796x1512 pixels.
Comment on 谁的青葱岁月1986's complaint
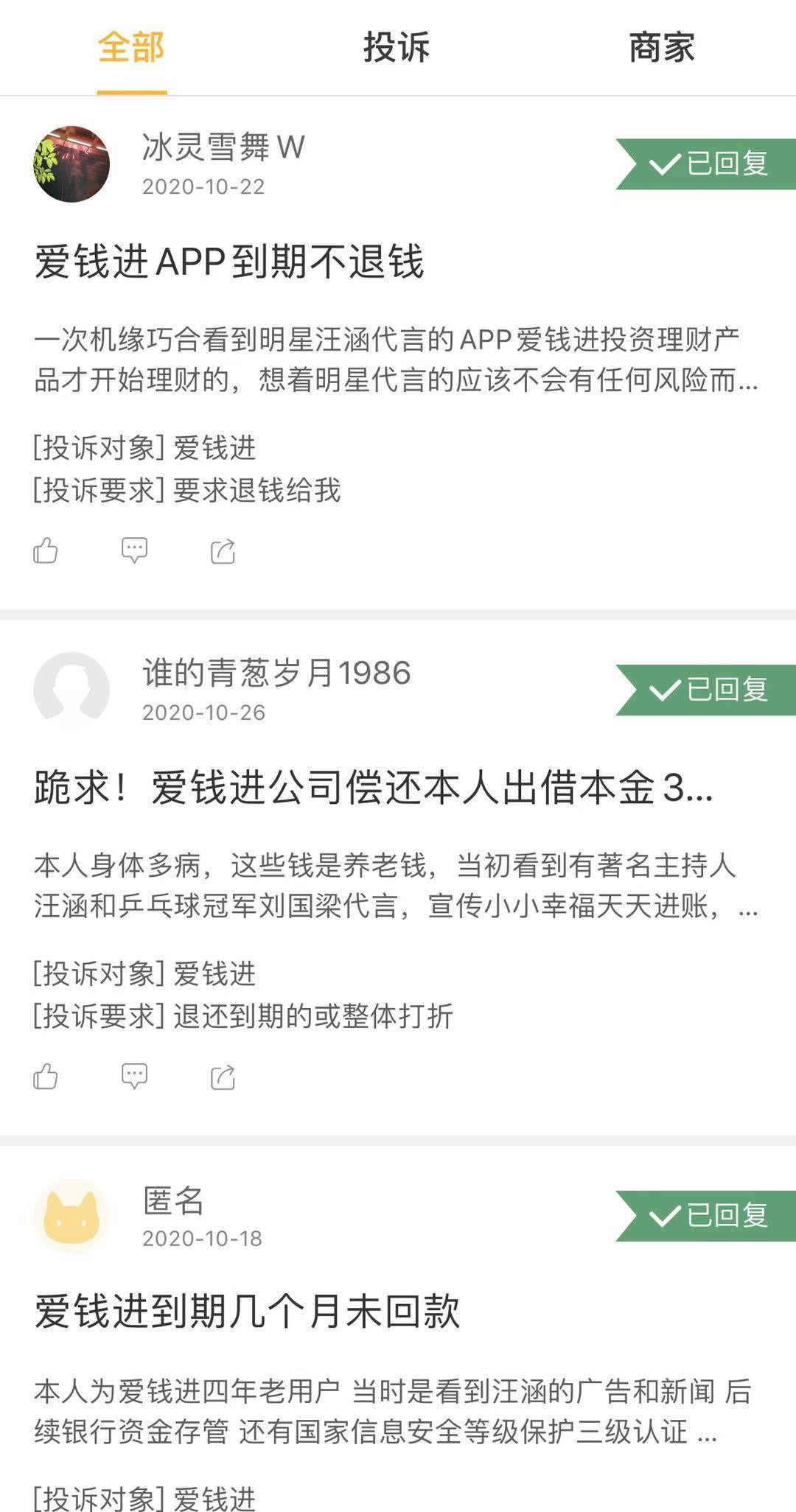(x=134, y=1077)
